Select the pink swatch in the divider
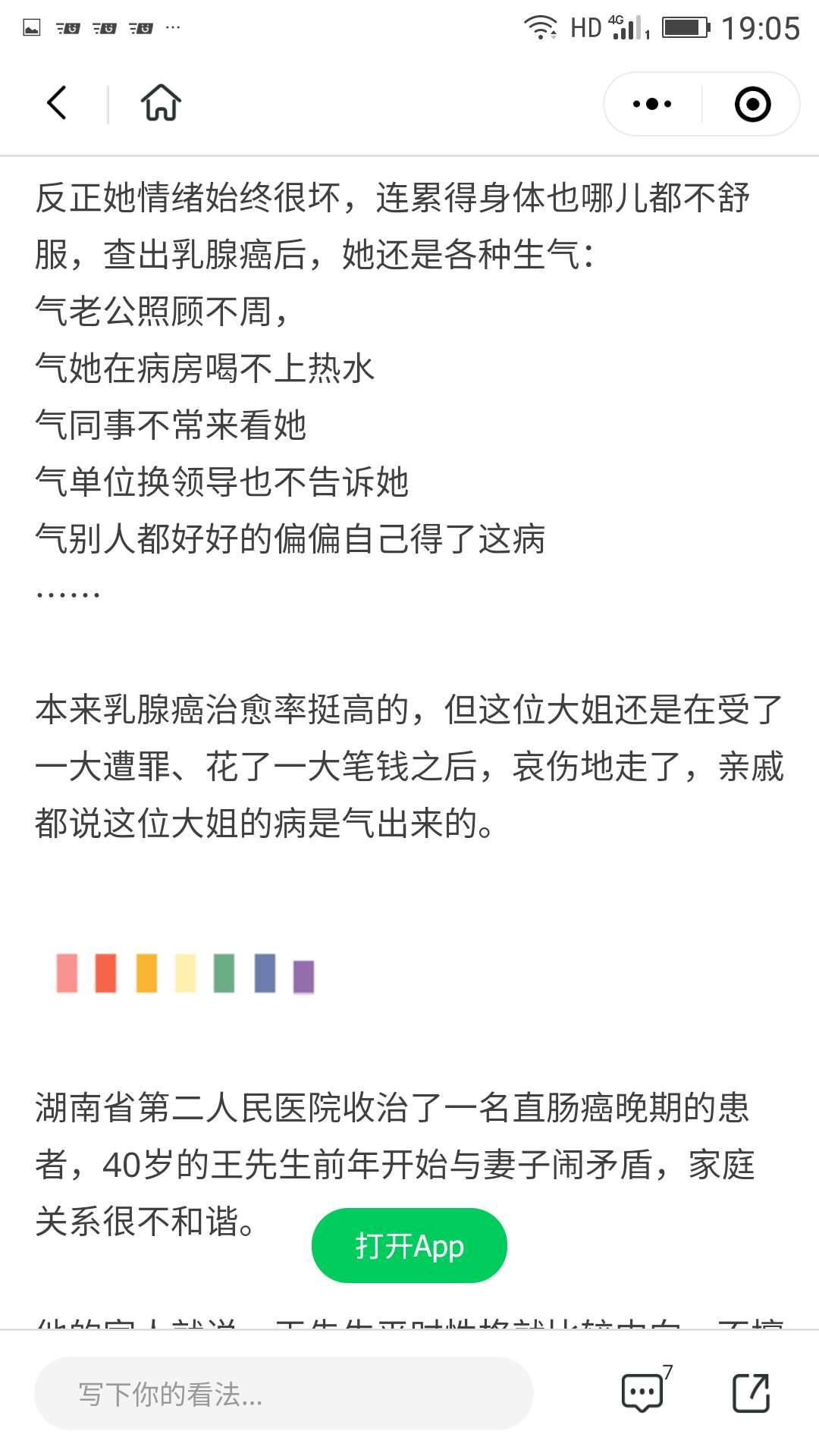 click(64, 974)
